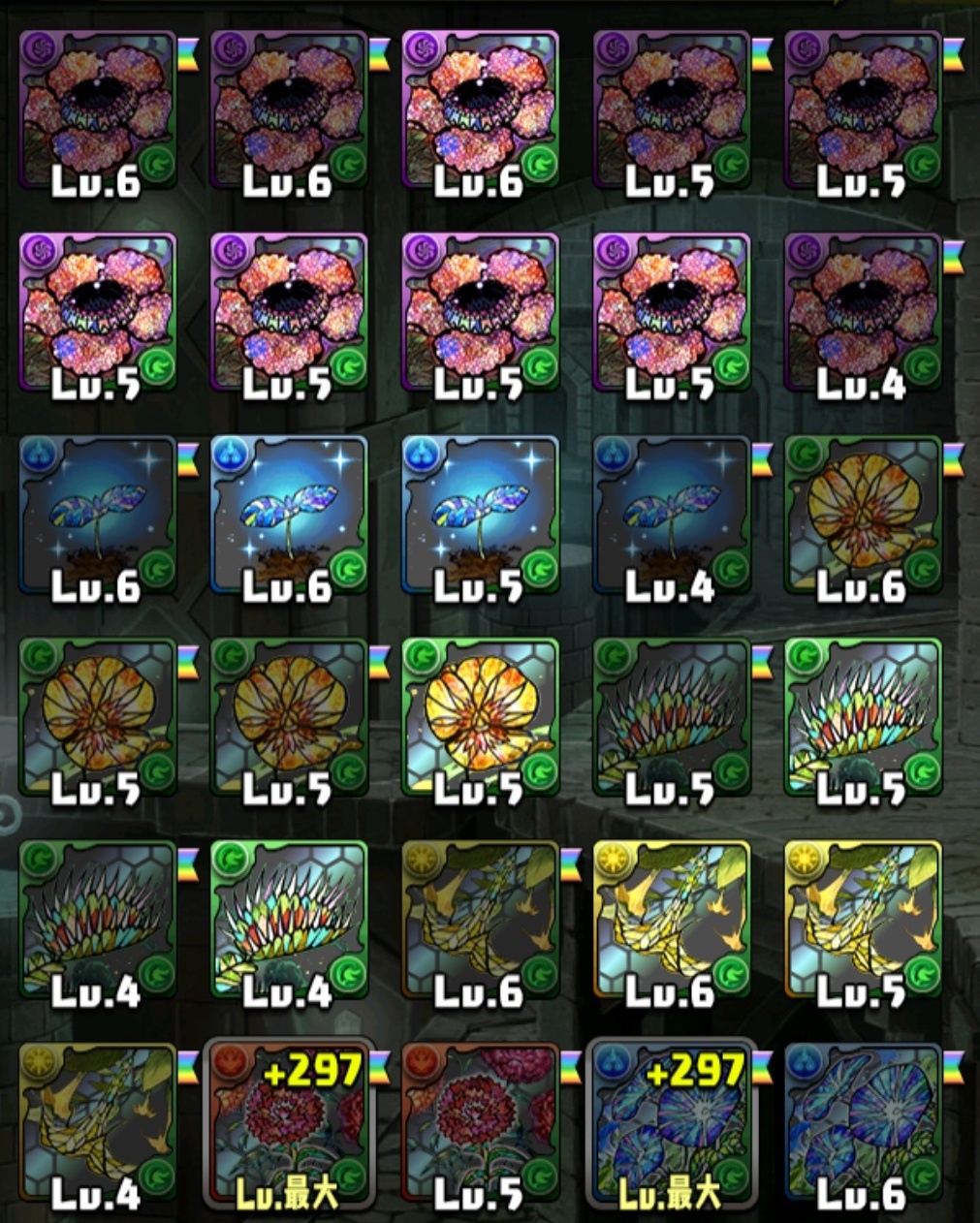Tap the Lv.5 blue sprout monster
The width and height of the screenshot is (980, 1223).
pos(480,517)
